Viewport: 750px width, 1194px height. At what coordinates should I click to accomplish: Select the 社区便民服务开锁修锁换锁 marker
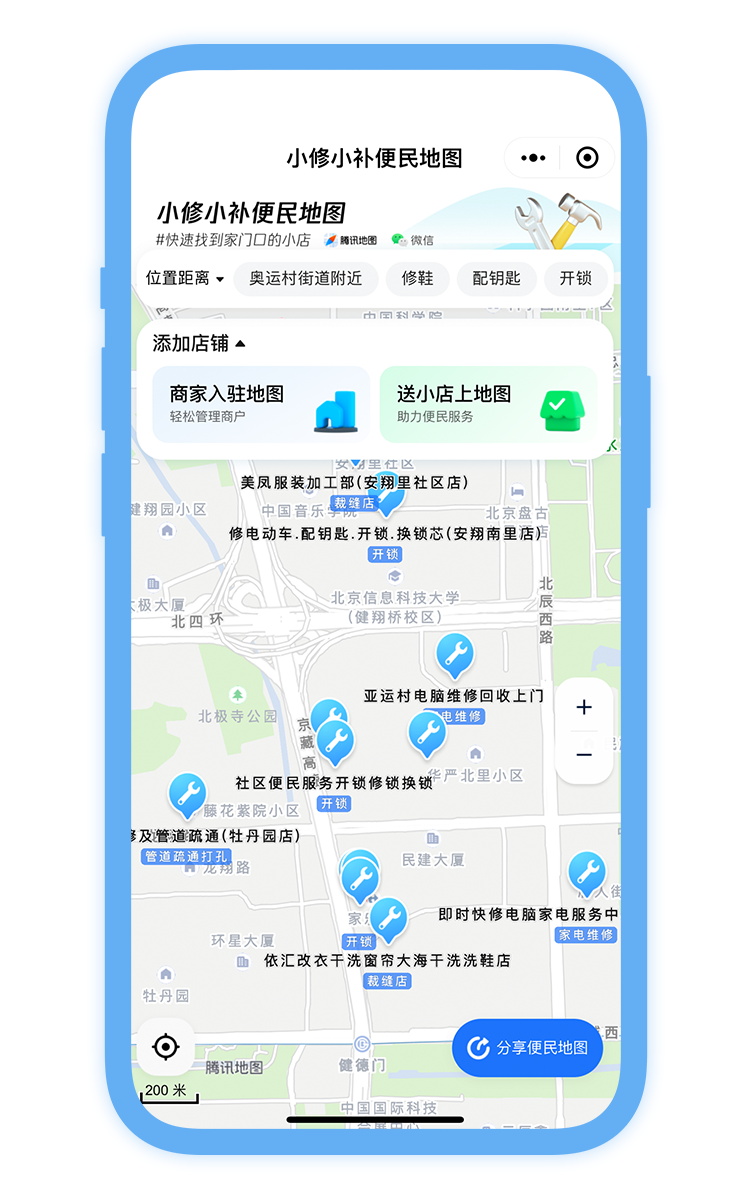click(334, 742)
